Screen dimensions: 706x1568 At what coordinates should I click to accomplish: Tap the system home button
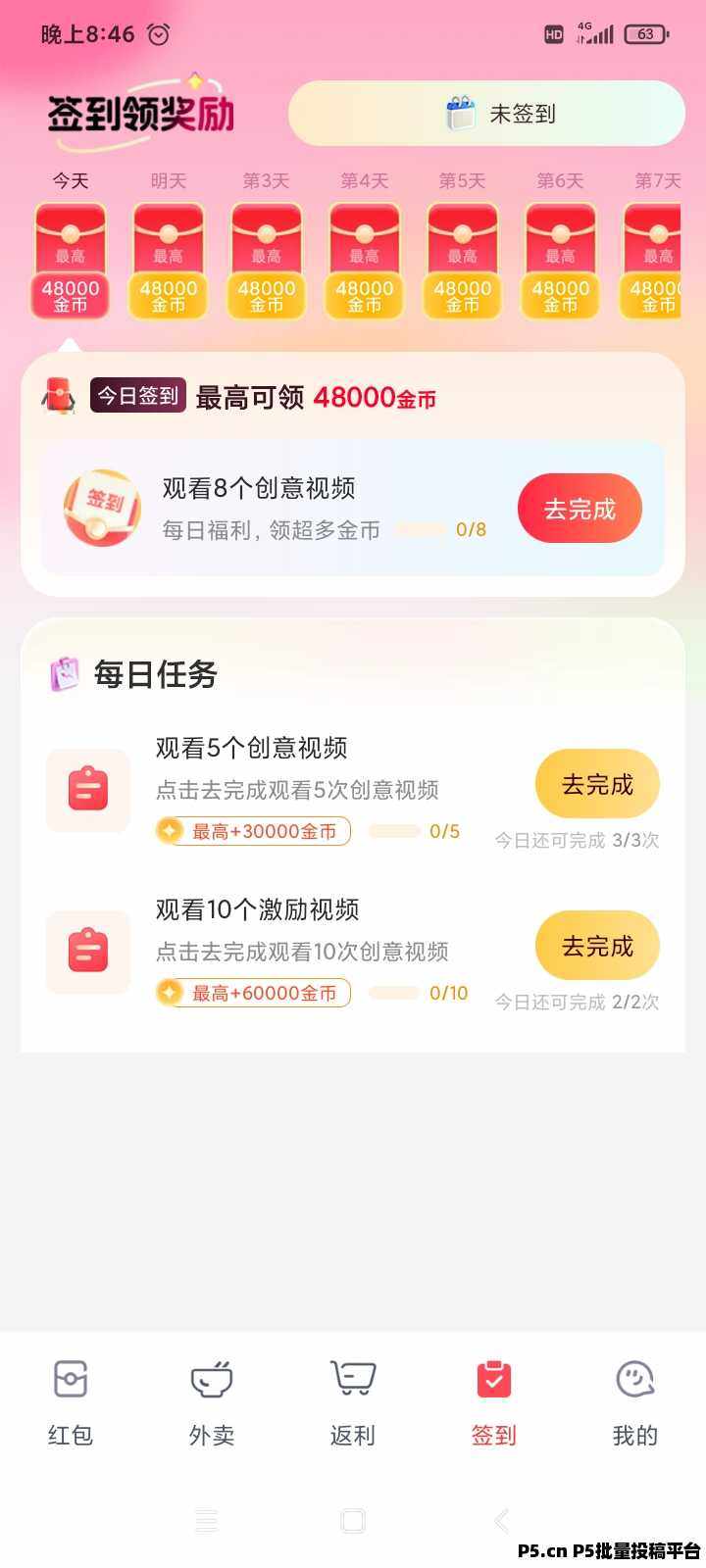click(353, 1521)
